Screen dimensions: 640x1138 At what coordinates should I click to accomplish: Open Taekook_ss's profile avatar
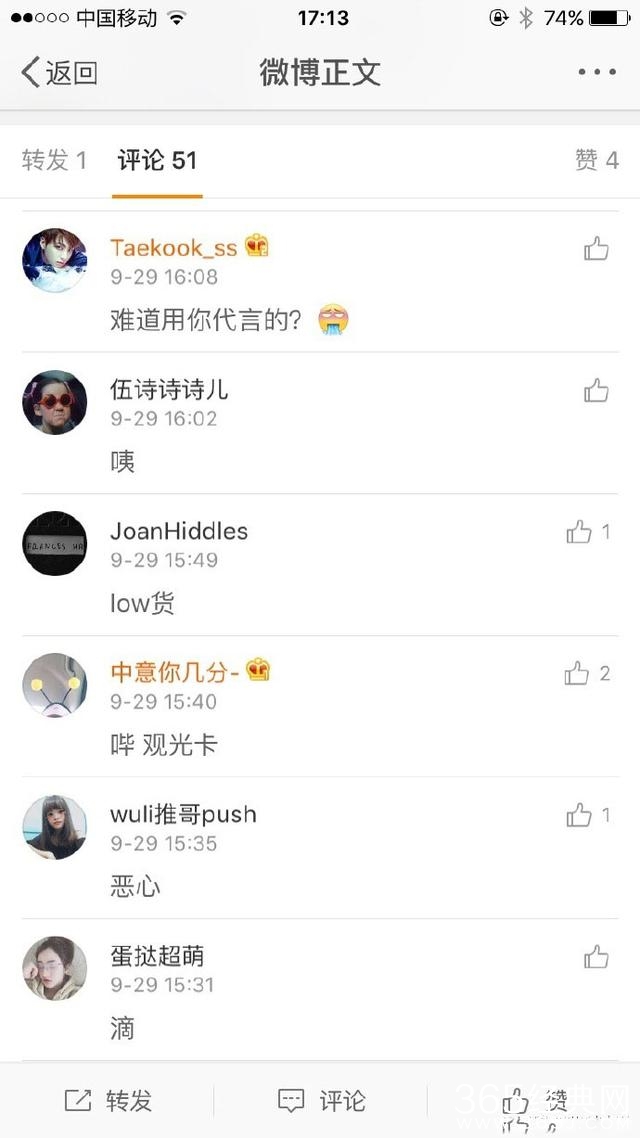point(54,259)
